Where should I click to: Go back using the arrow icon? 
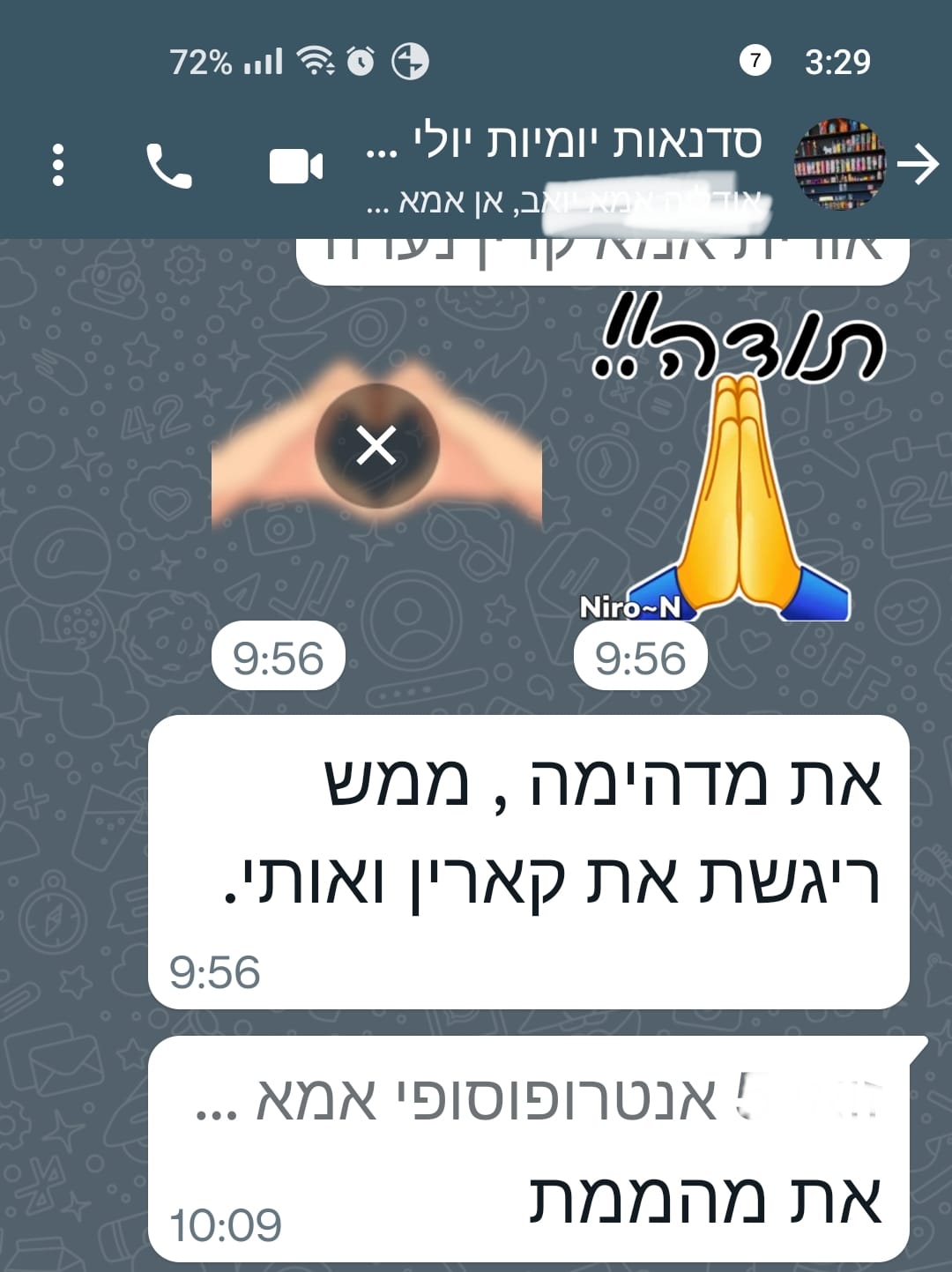(x=918, y=165)
